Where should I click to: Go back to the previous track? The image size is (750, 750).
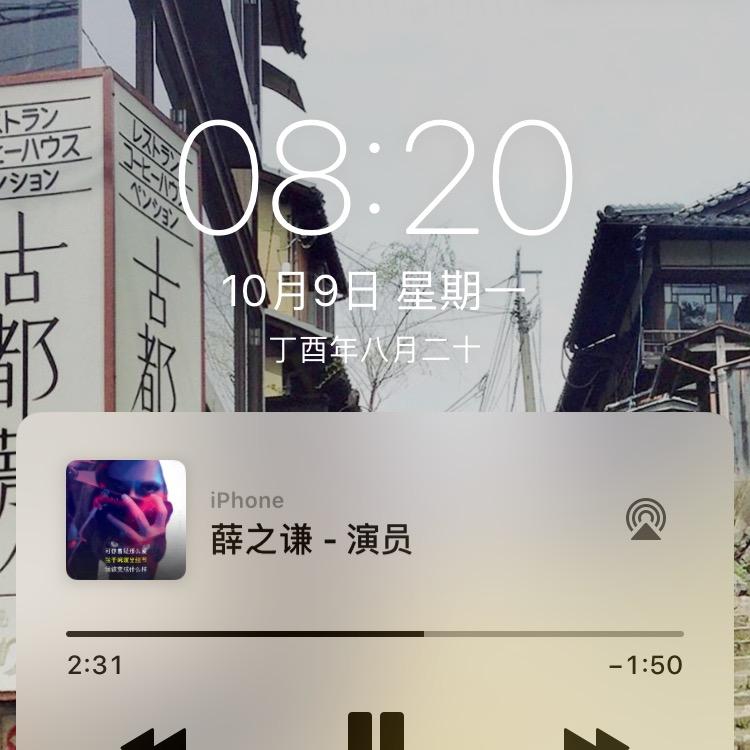(x=154, y=739)
